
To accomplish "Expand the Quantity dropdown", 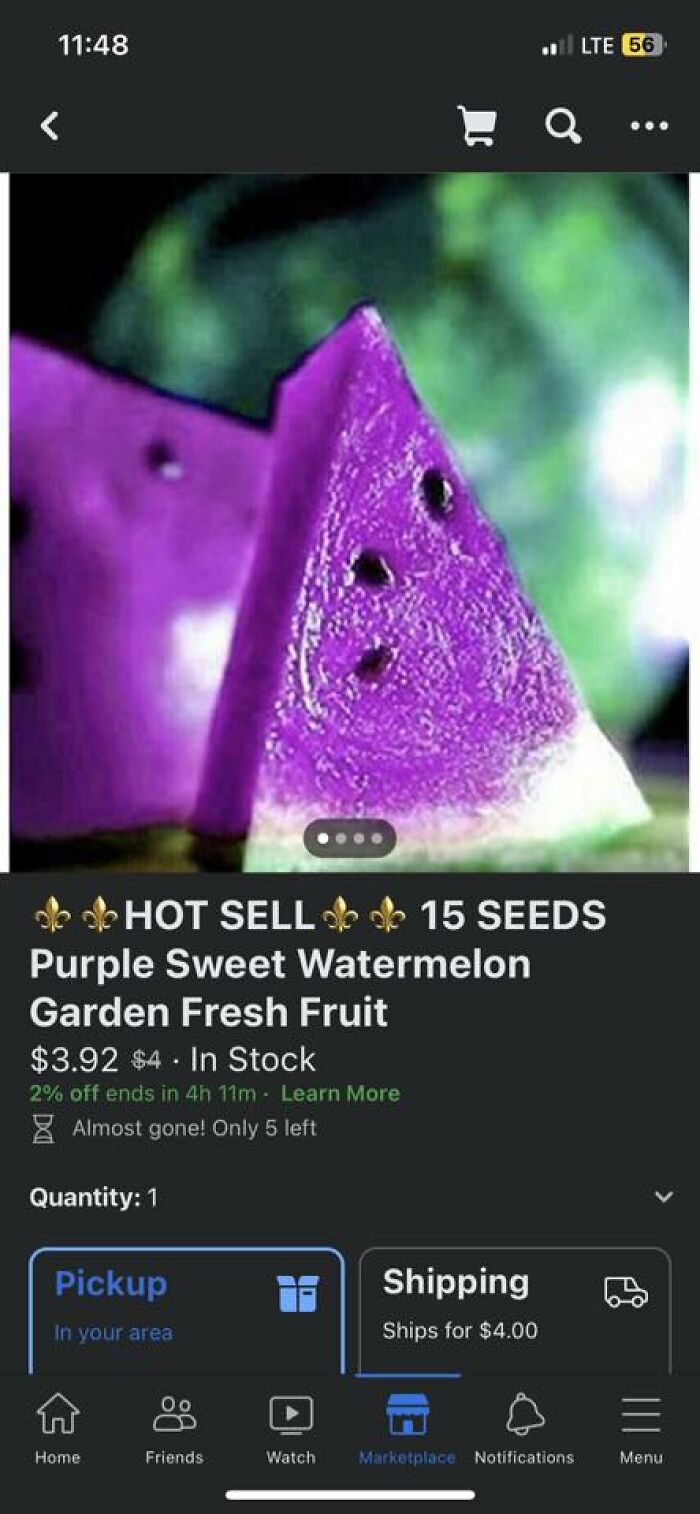I will point(663,1197).
